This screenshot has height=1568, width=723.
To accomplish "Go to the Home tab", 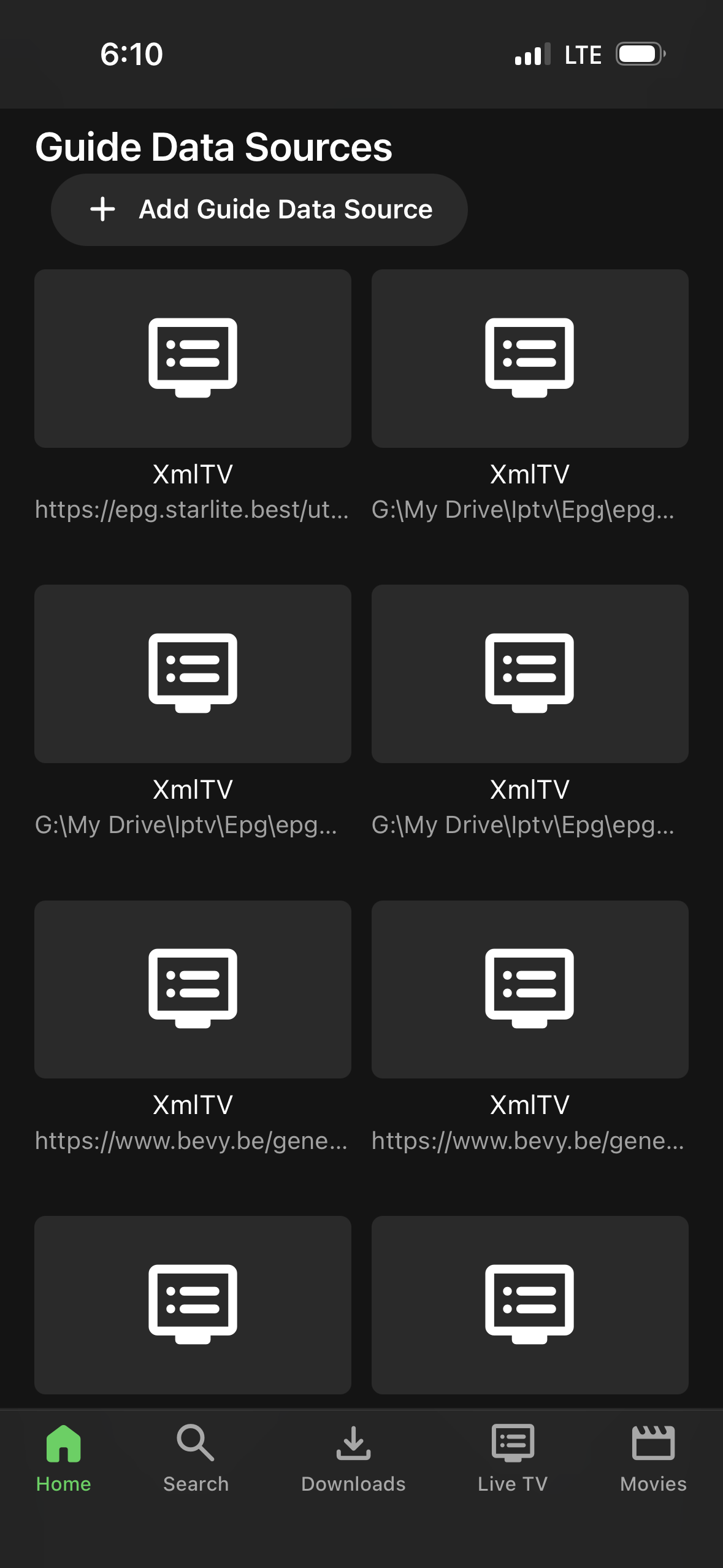I will (x=64, y=1458).
